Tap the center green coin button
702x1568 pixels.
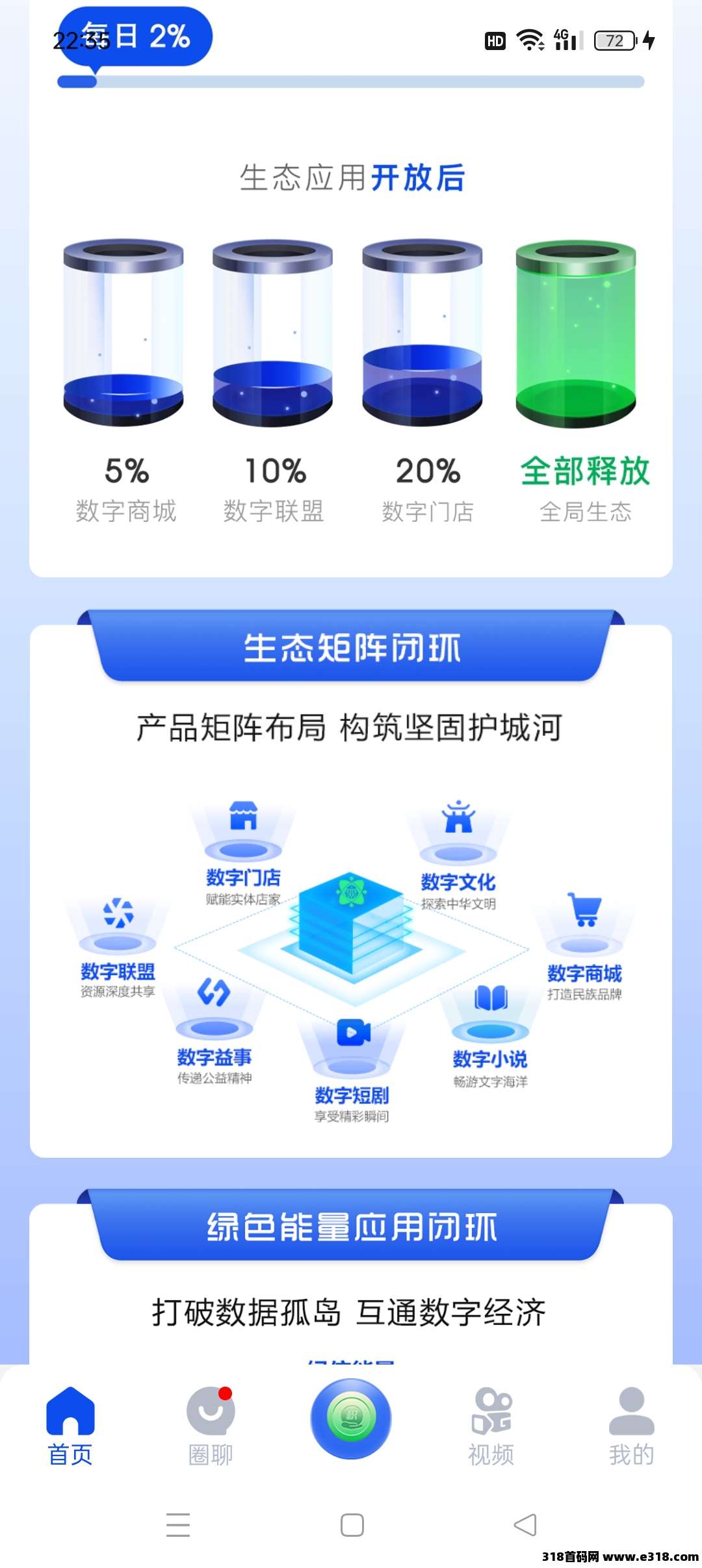(351, 1418)
